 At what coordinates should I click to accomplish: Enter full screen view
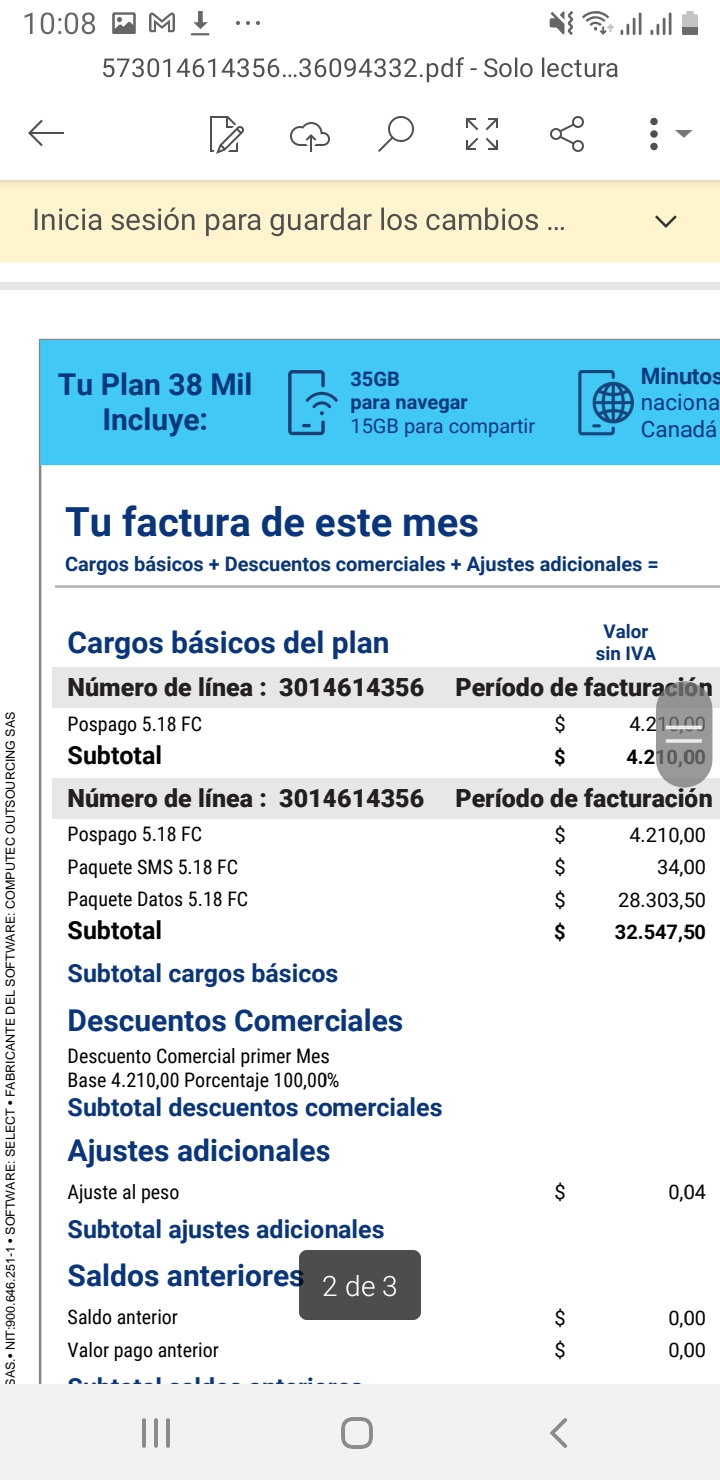tap(482, 134)
